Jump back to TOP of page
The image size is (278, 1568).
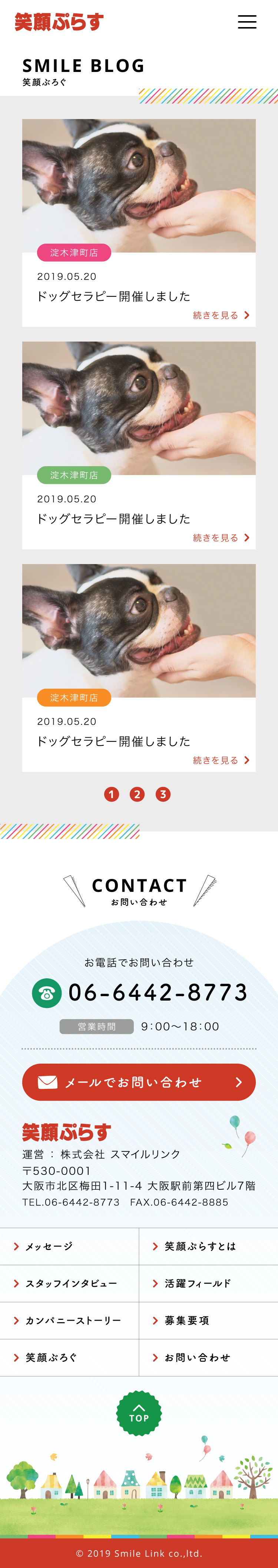139,1413
